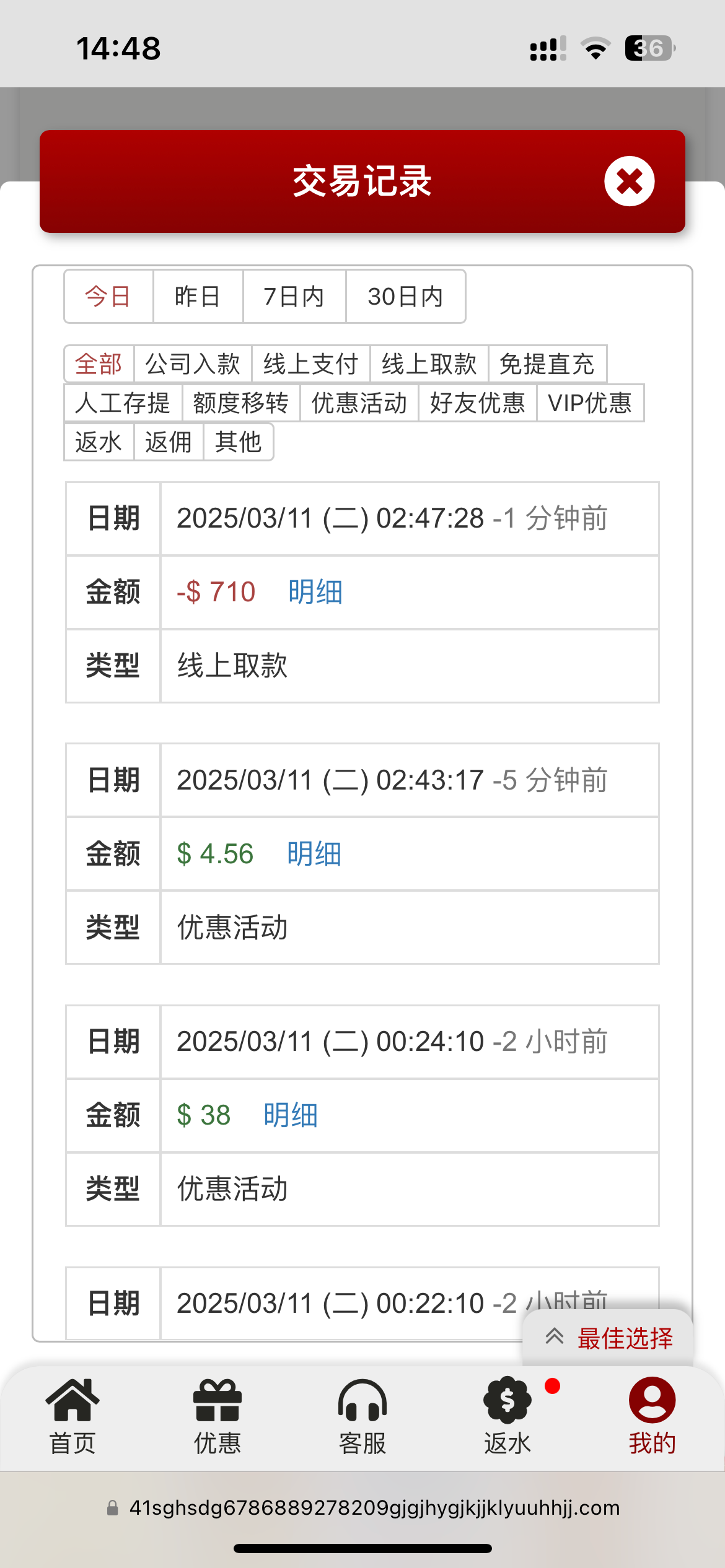This screenshot has width=725, height=1568.
Task: Close the 交易记录 dialog
Action: click(x=629, y=181)
